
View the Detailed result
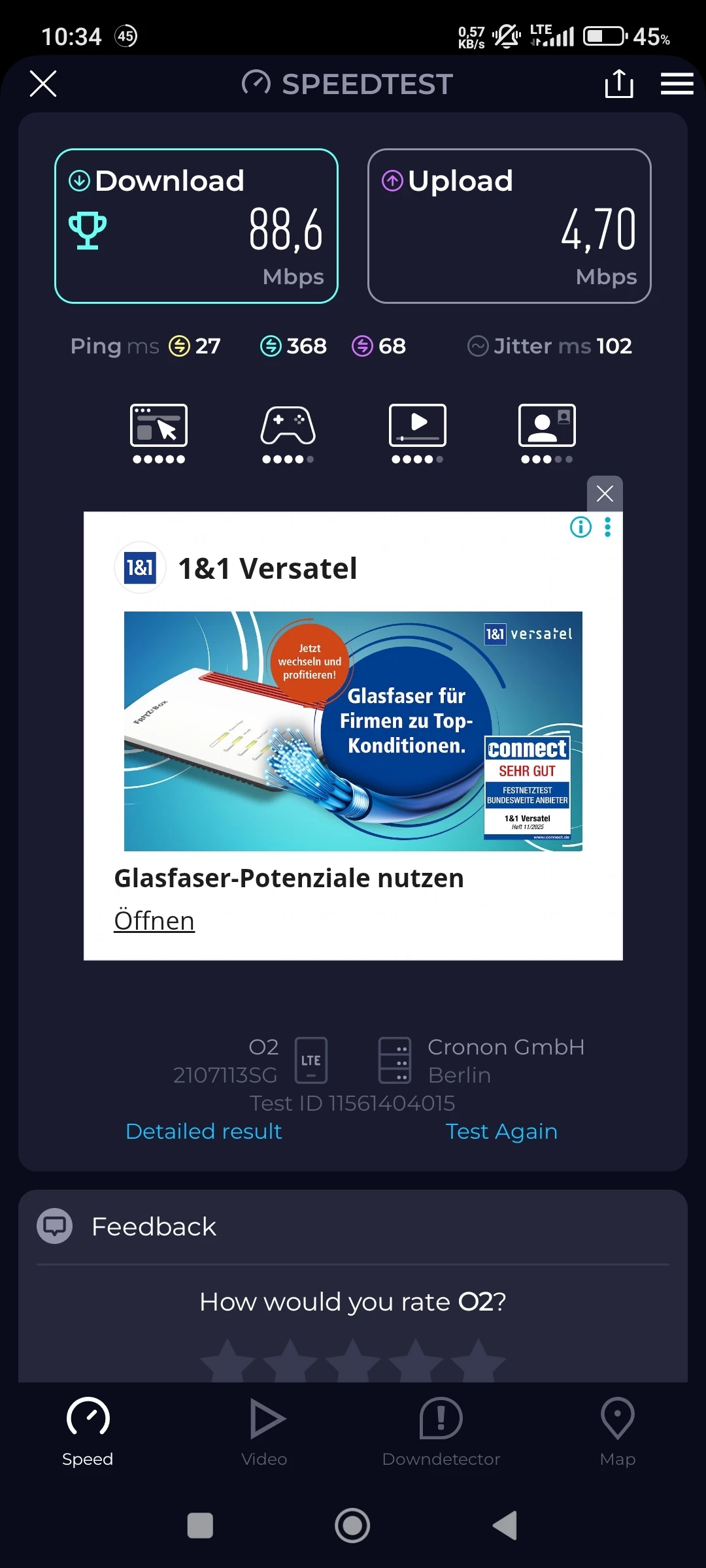tap(203, 1131)
